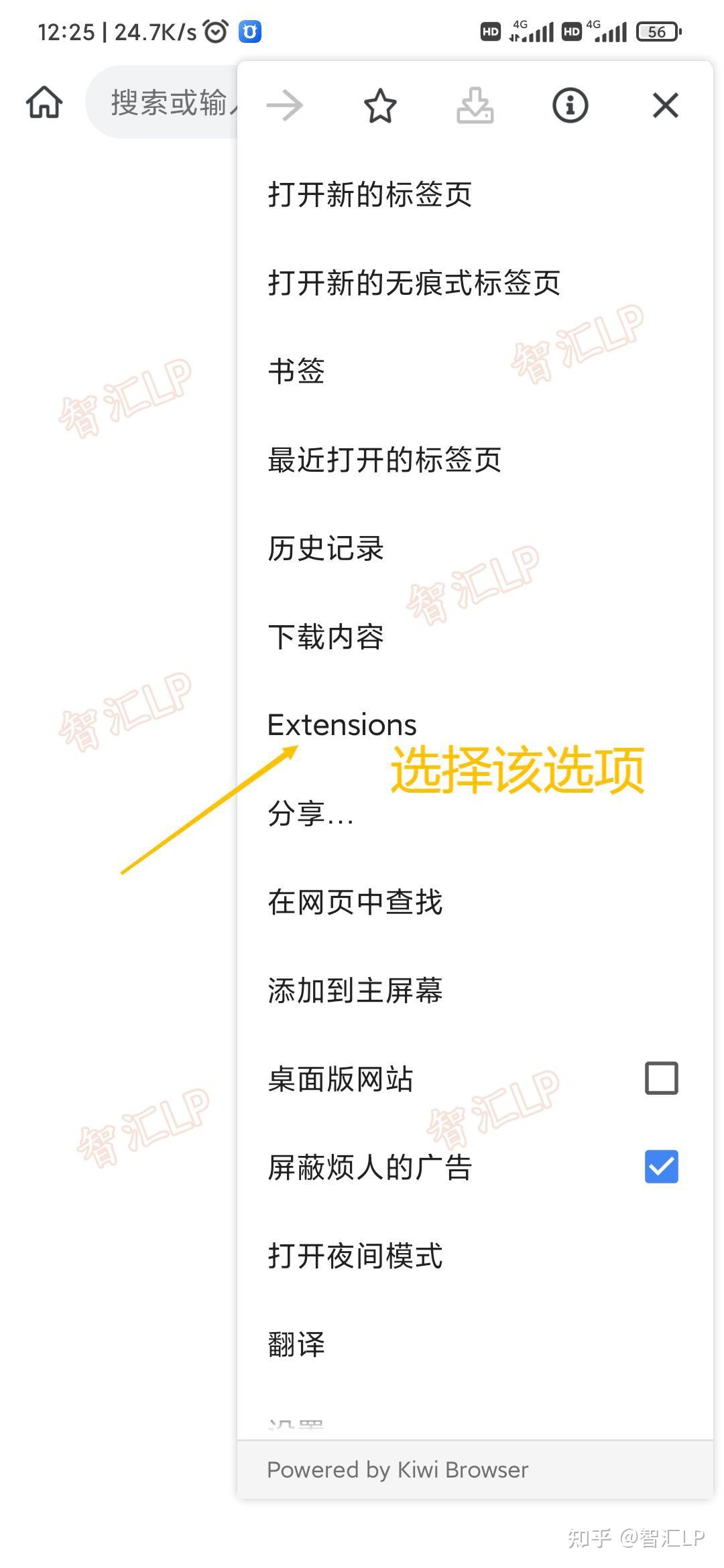This screenshot has height=1568, width=724.
Task: Open 书签
Action: pyautogui.click(x=296, y=371)
